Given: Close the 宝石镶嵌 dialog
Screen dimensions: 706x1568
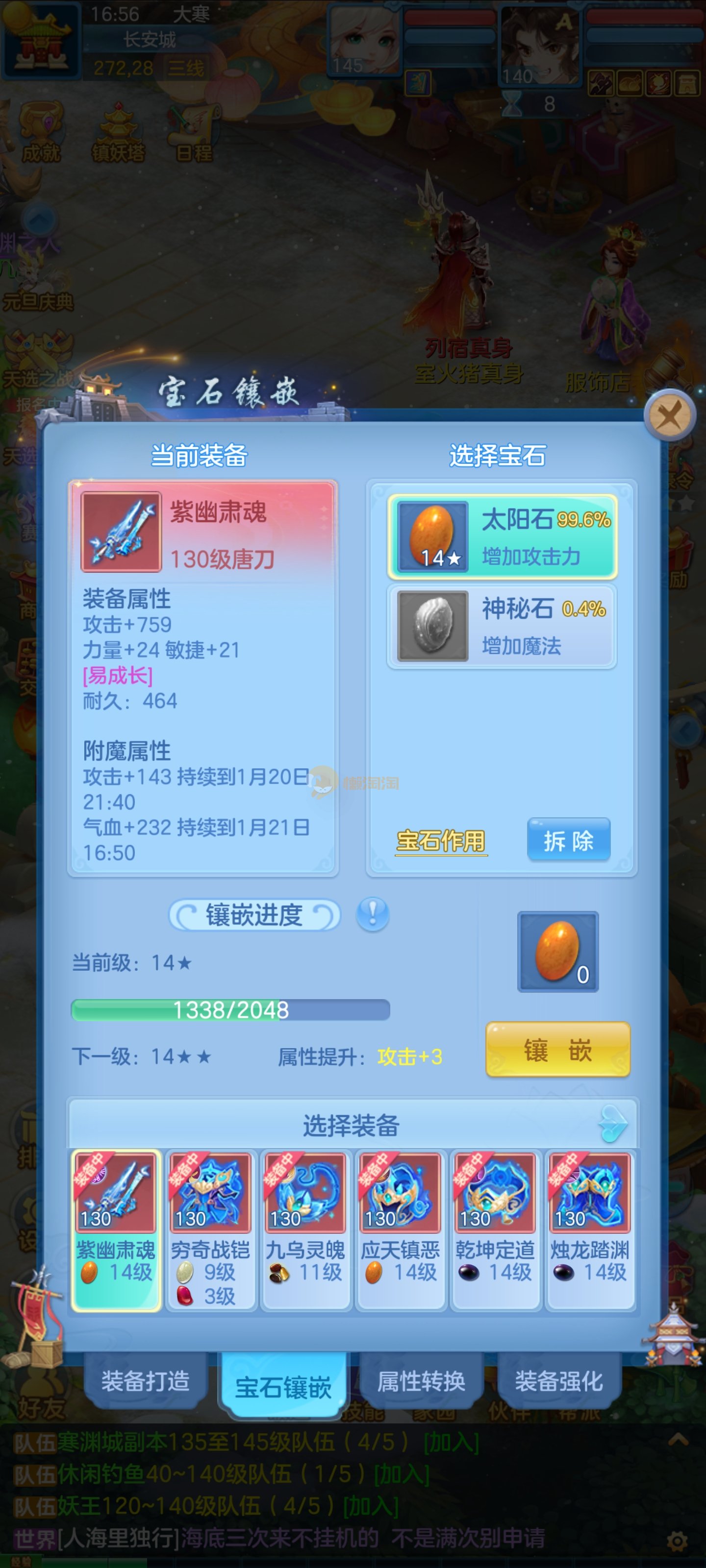Looking at the screenshot, I should coord(669,416).
